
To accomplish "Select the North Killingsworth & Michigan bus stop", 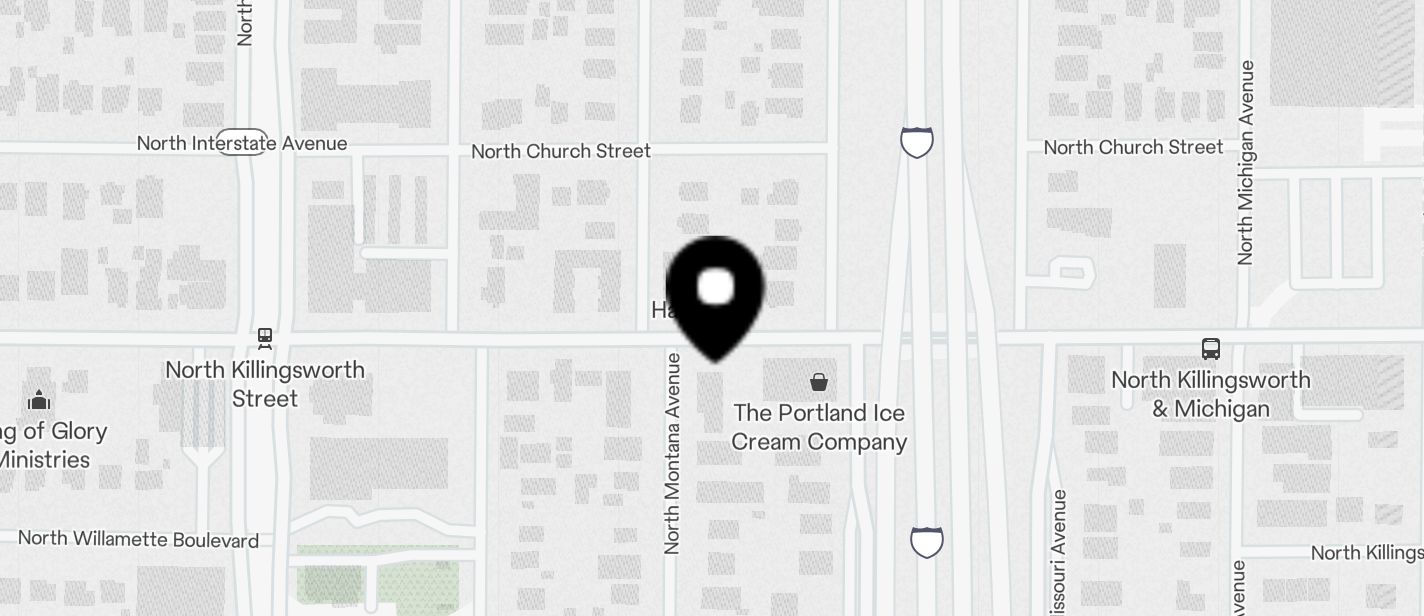I will pyautogui.click(x=1210, y=349).
